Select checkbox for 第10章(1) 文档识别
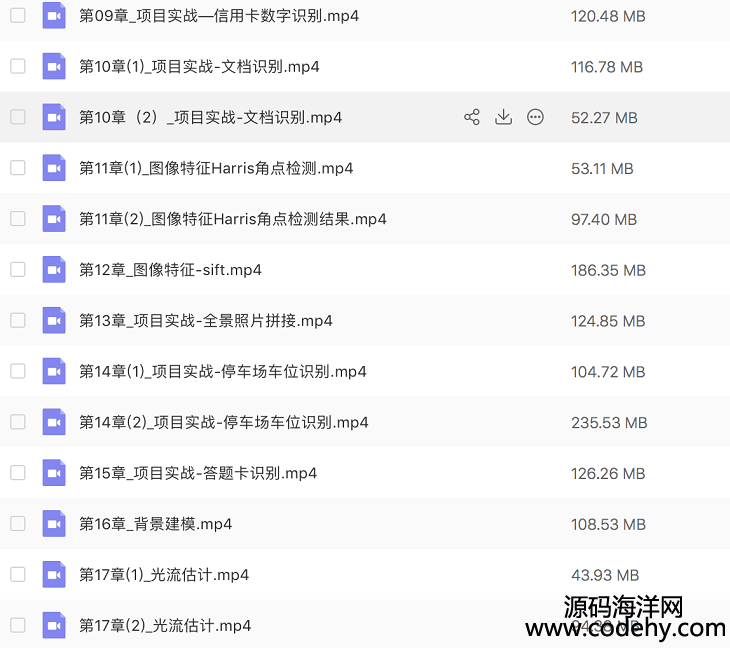The width and height of the screenshot is (730, 648). pyautogui.click(x=18, y=66)
